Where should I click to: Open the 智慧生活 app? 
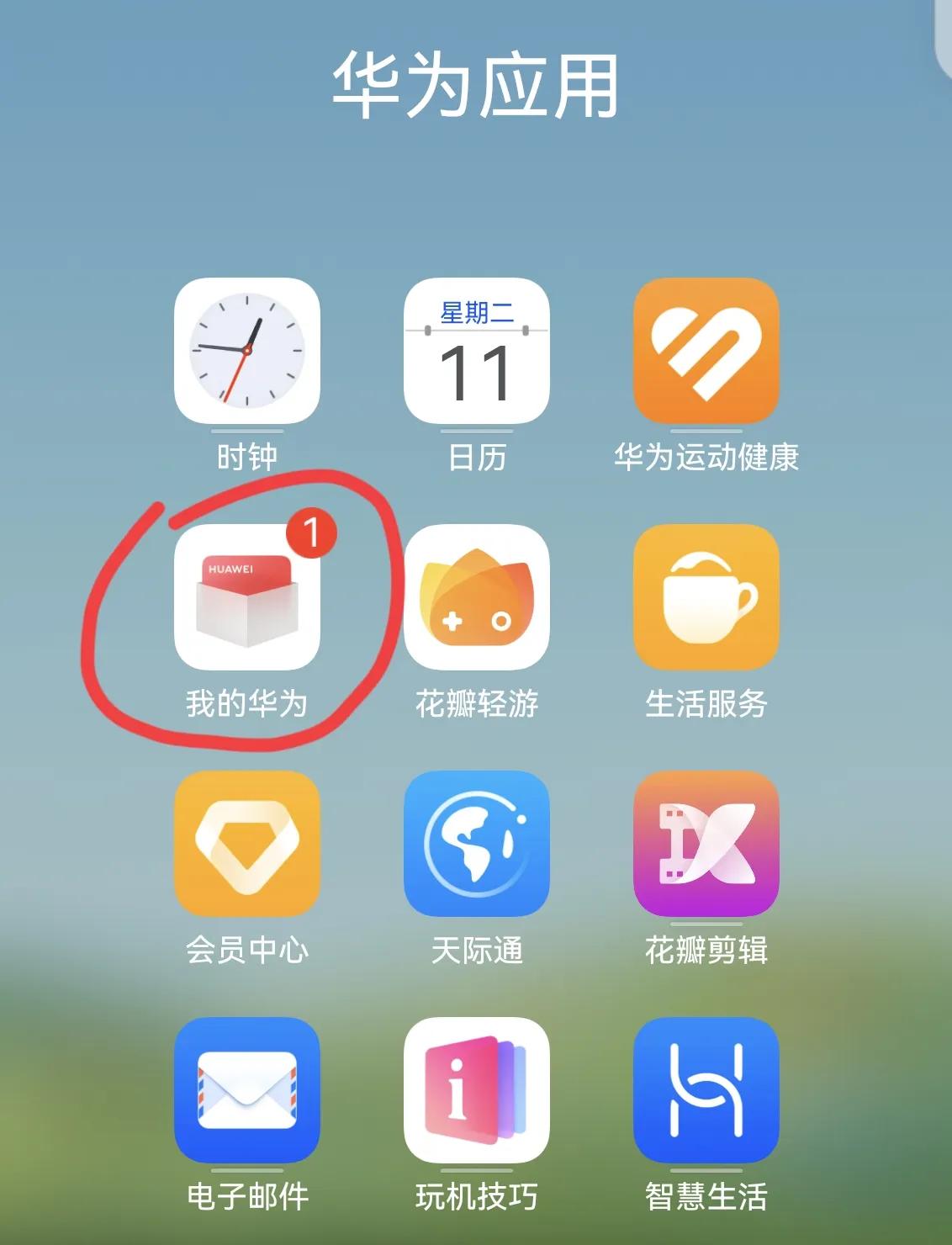(x=706, y=1090)
